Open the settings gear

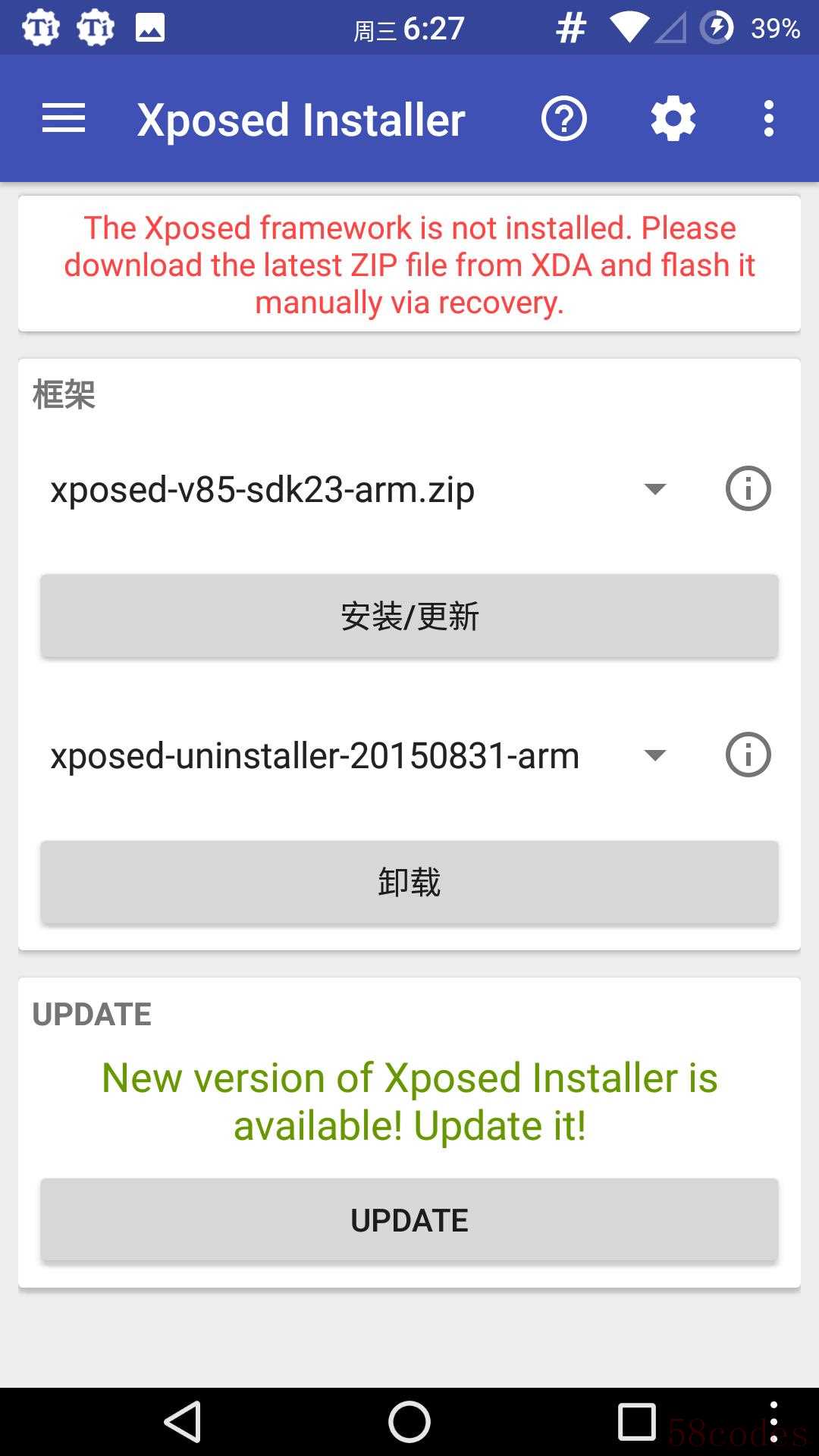pyautogui.click(x=673, y=119)
